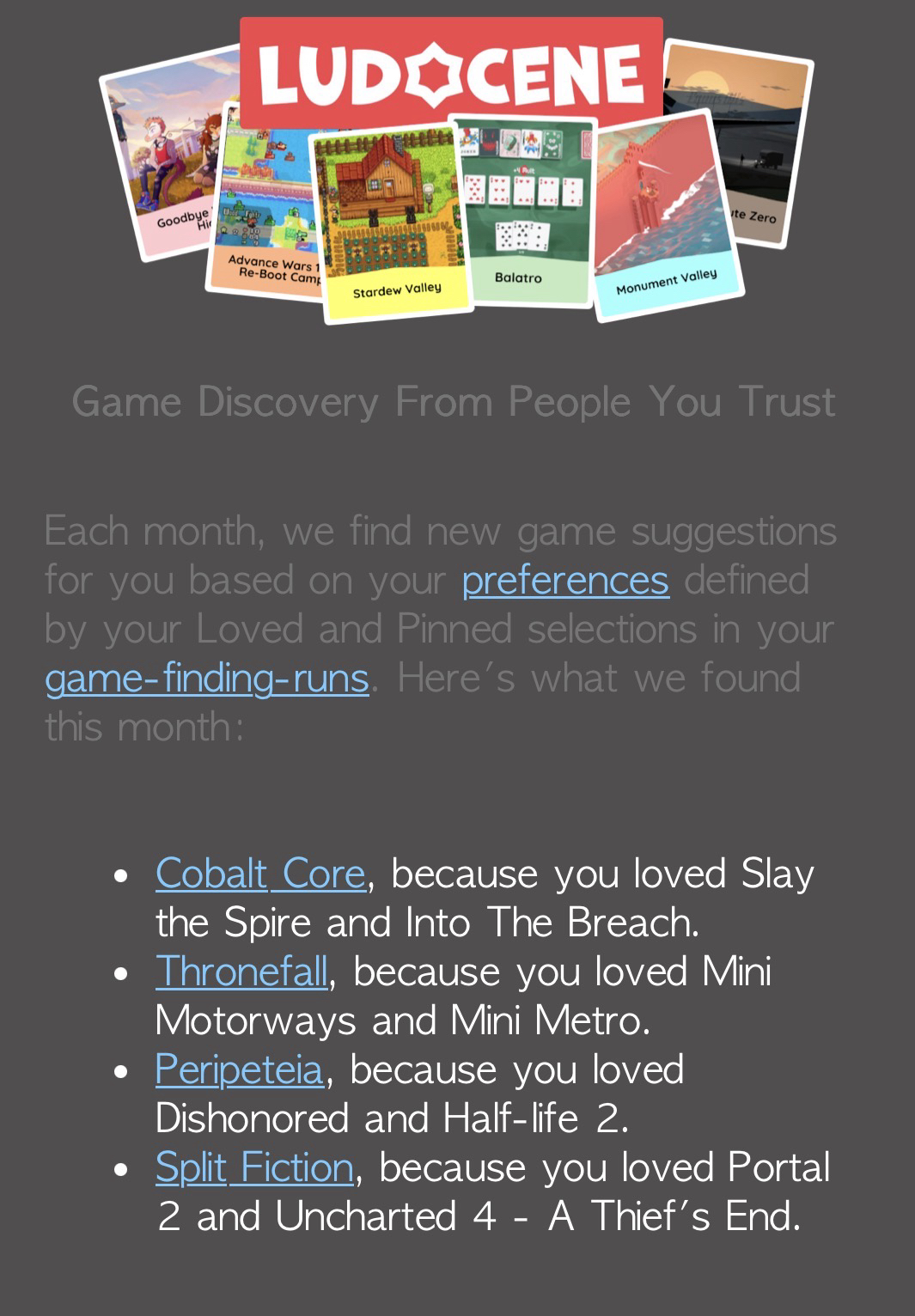915x1316 pixels.
Task: View the Peripeteia game link
Action: [239, 1070]
